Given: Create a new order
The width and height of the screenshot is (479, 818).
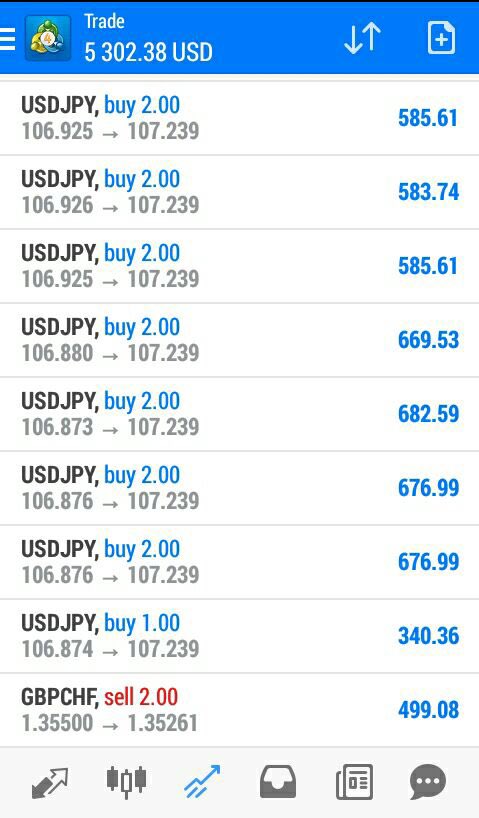Looking at the screenshot, I should (x=441, y=38).
